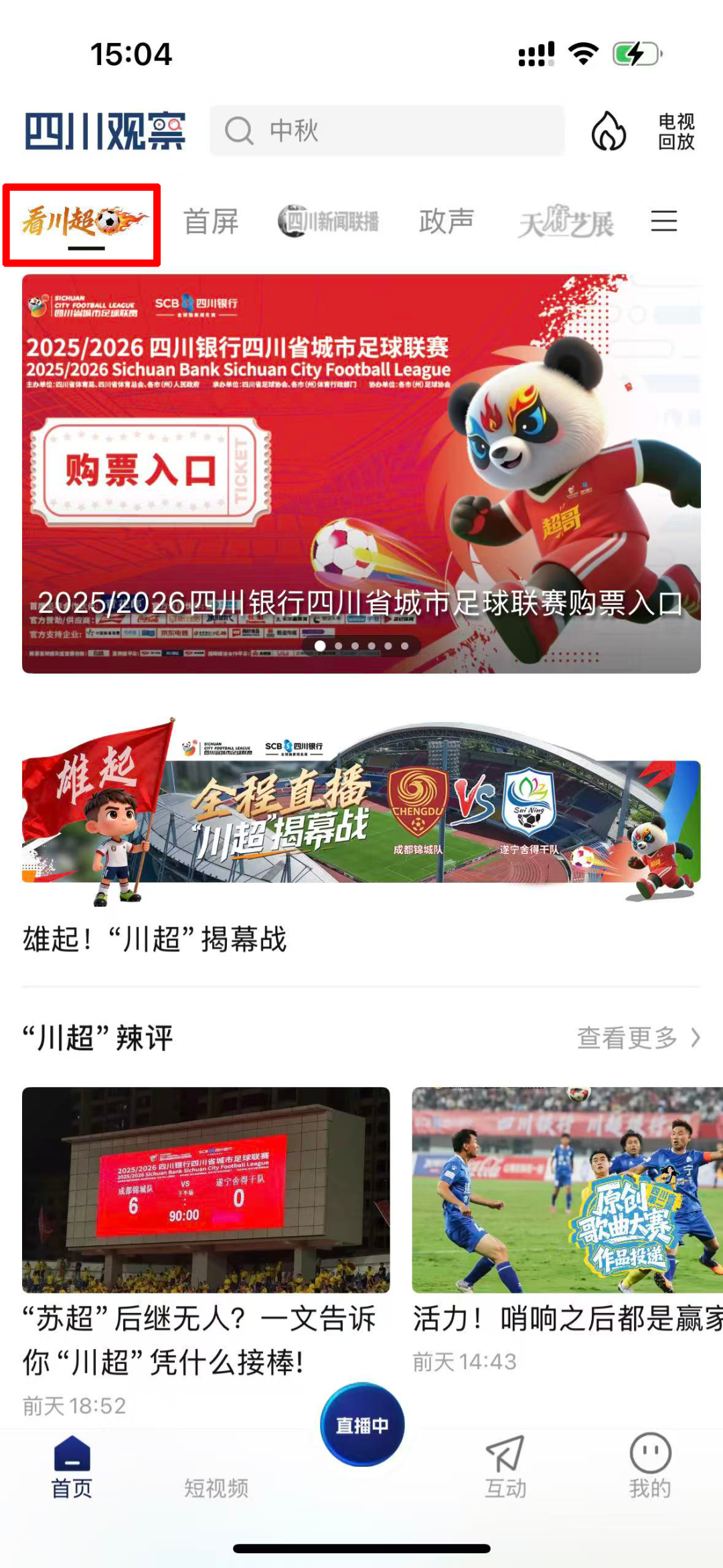Switch to the 政声 tab
The image size is (723, 1568).
coord(447,222)
